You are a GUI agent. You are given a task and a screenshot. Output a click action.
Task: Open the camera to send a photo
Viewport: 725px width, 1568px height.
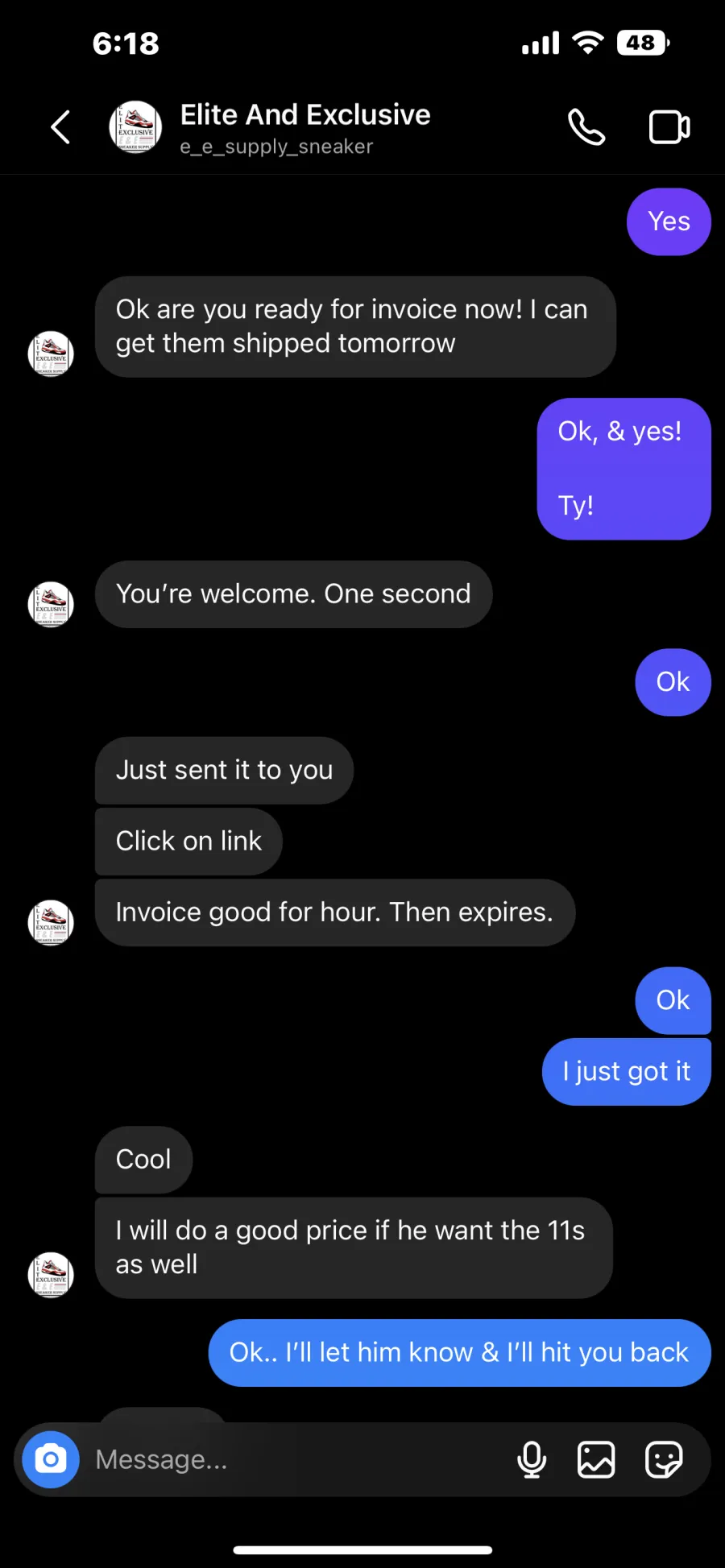[51, 1459]
